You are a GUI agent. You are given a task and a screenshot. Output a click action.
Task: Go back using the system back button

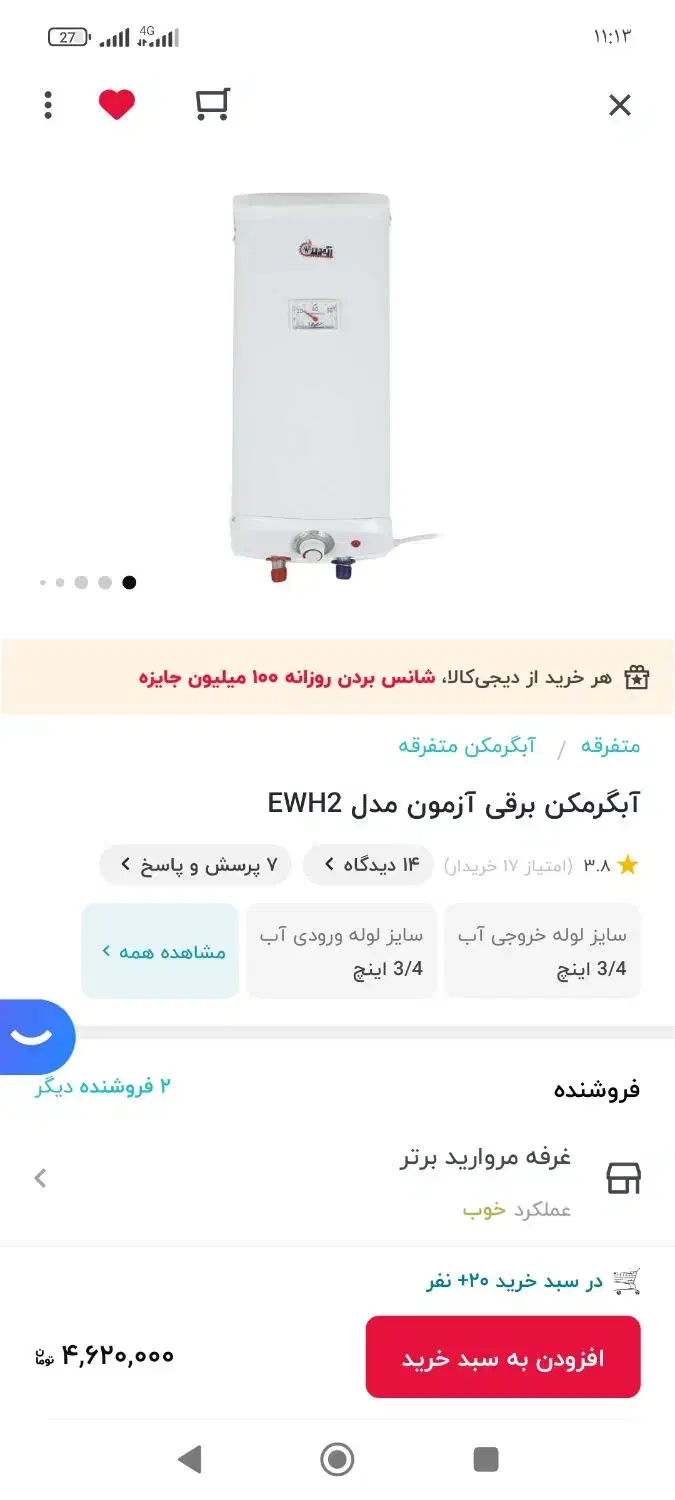tap(189, 1459)
